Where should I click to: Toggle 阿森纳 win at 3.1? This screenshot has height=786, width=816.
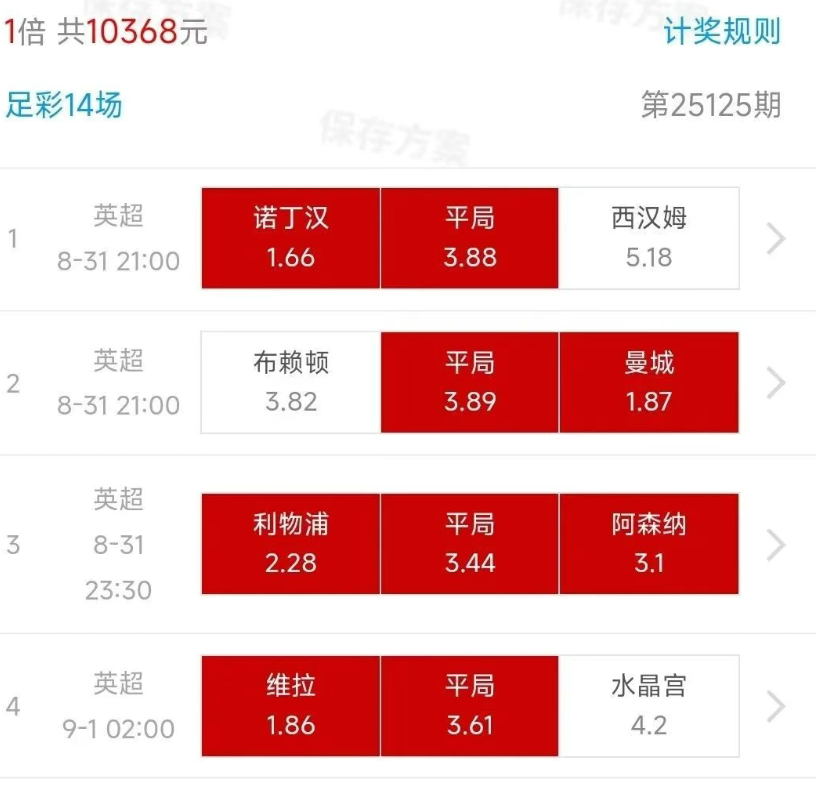[x=649, y=544]
